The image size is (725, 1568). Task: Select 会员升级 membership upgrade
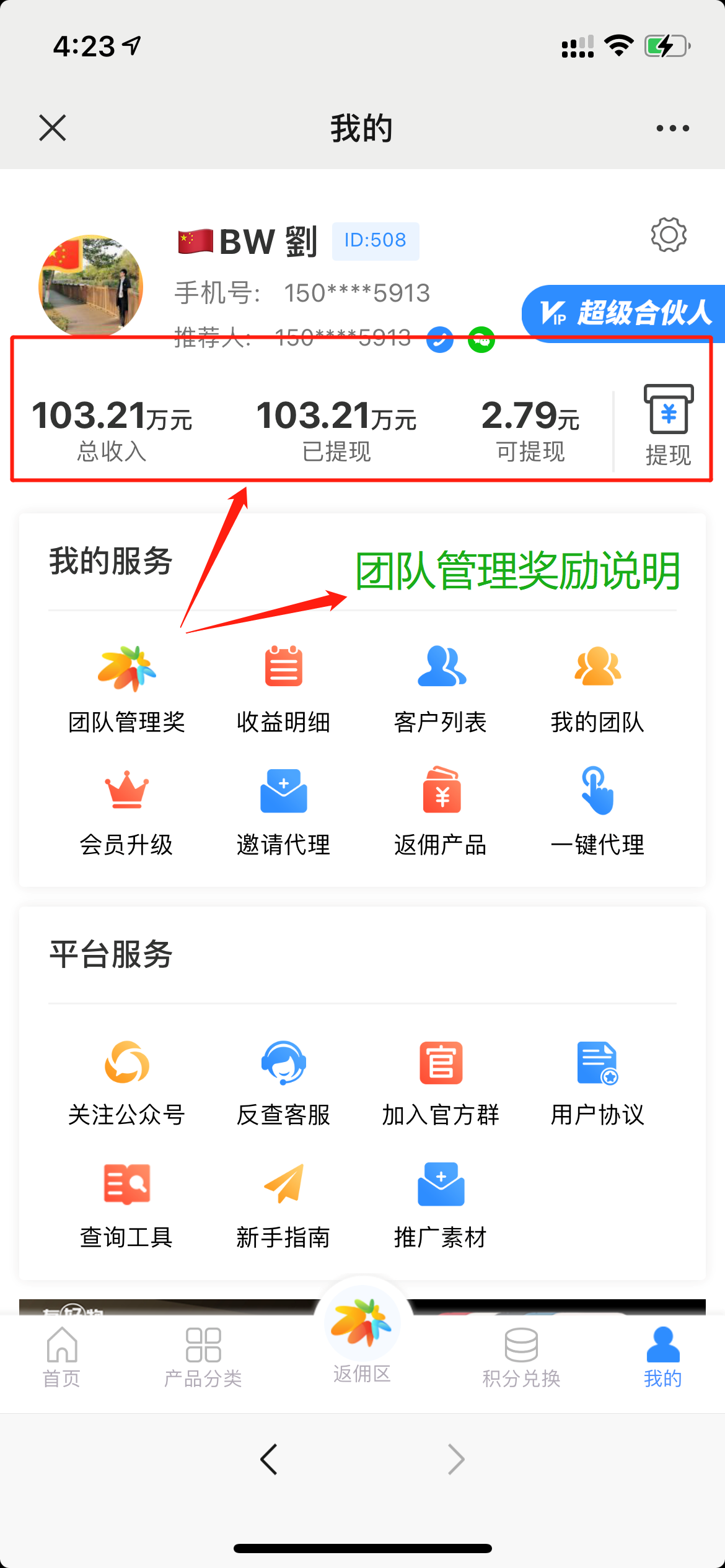pos(127,812)
